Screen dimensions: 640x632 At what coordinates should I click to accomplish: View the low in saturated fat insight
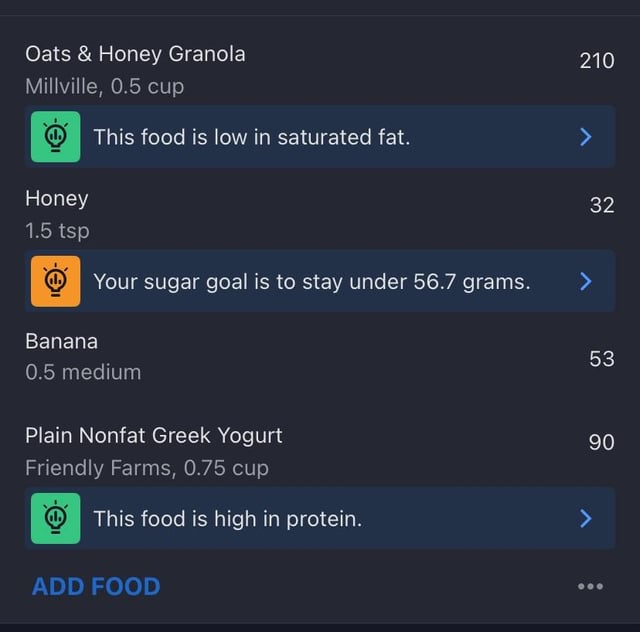click(x=319, y=137)
